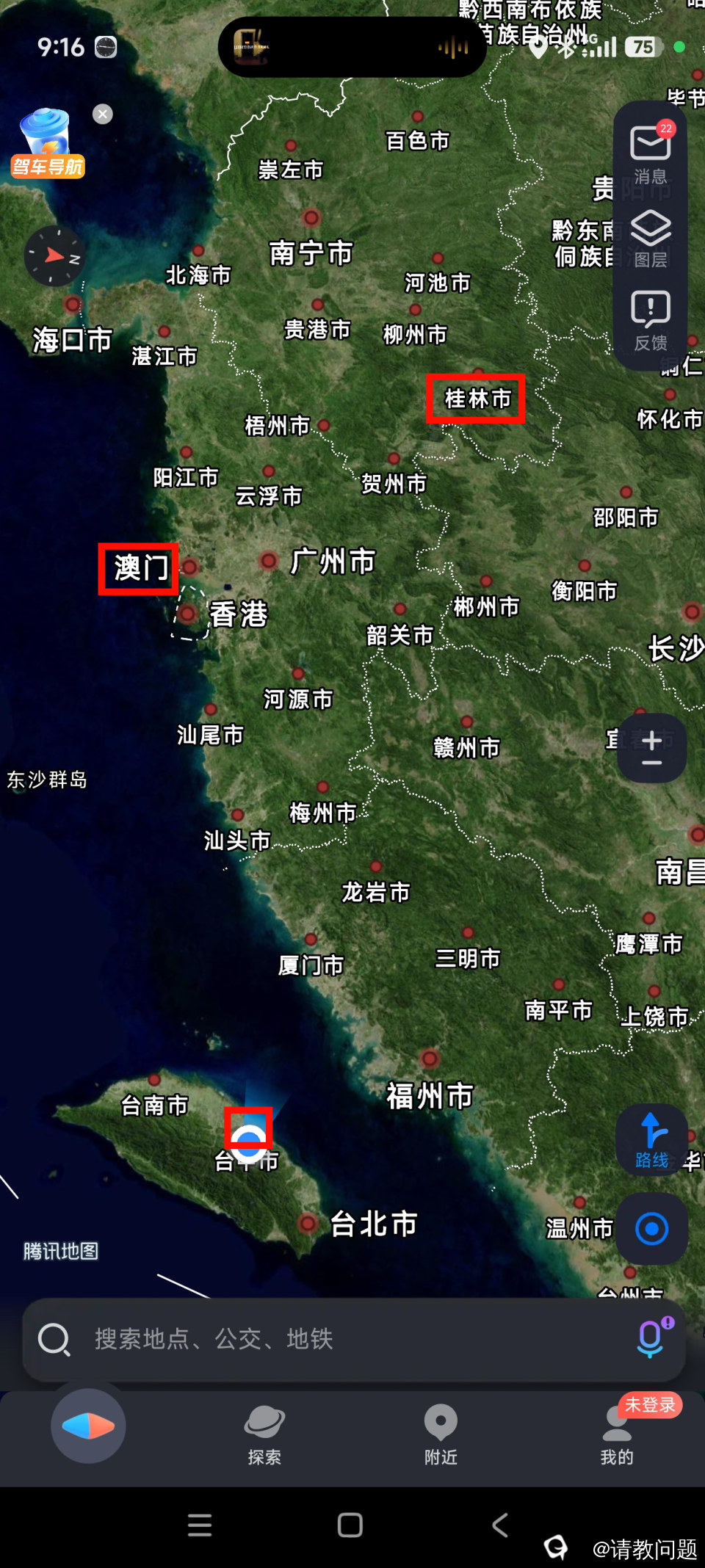Toggle Bluetooth from the status bar area
Viewport: 705px width, 1568px height.
[x=568, y=48]
